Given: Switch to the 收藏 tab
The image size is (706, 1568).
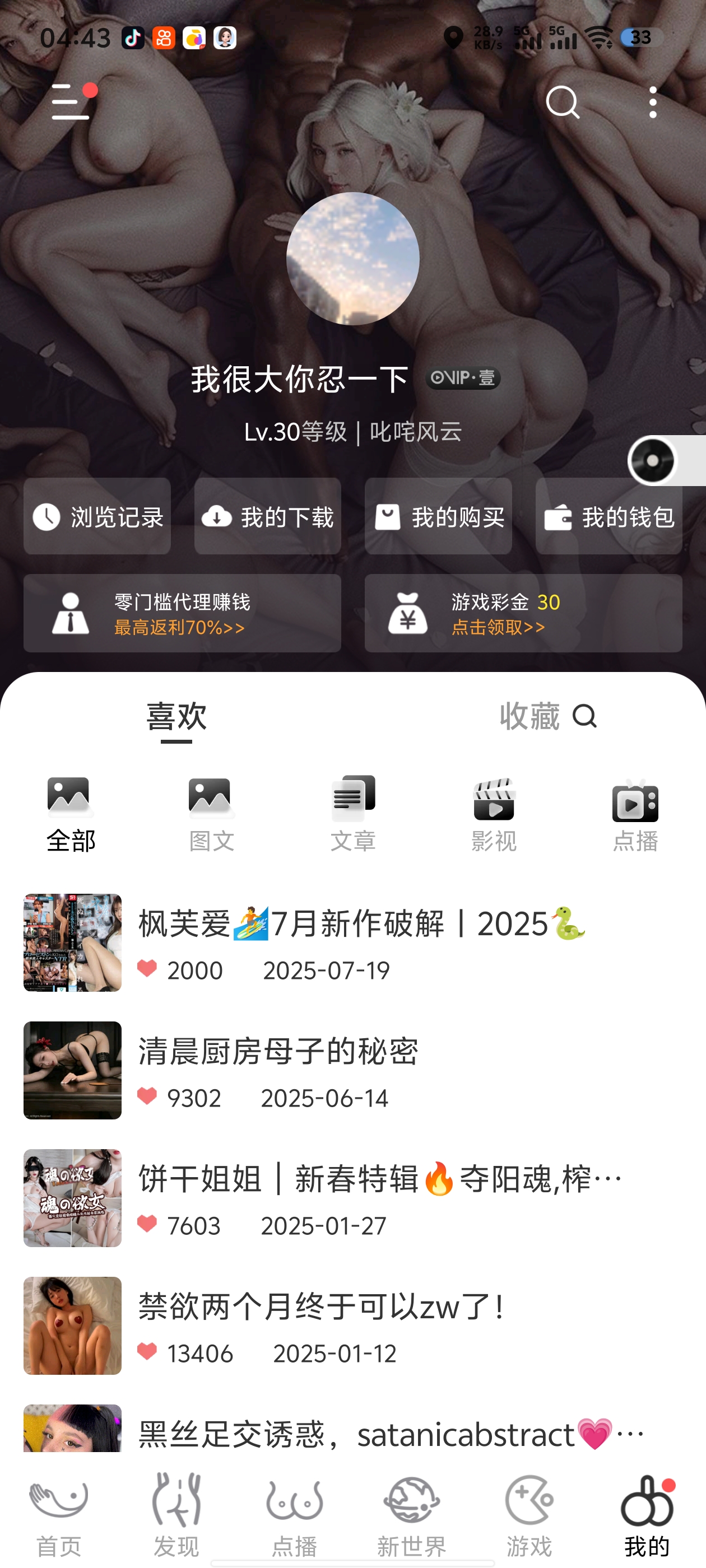Looking at the screenshot, I should pyautogui.click(x=529, y=718).
